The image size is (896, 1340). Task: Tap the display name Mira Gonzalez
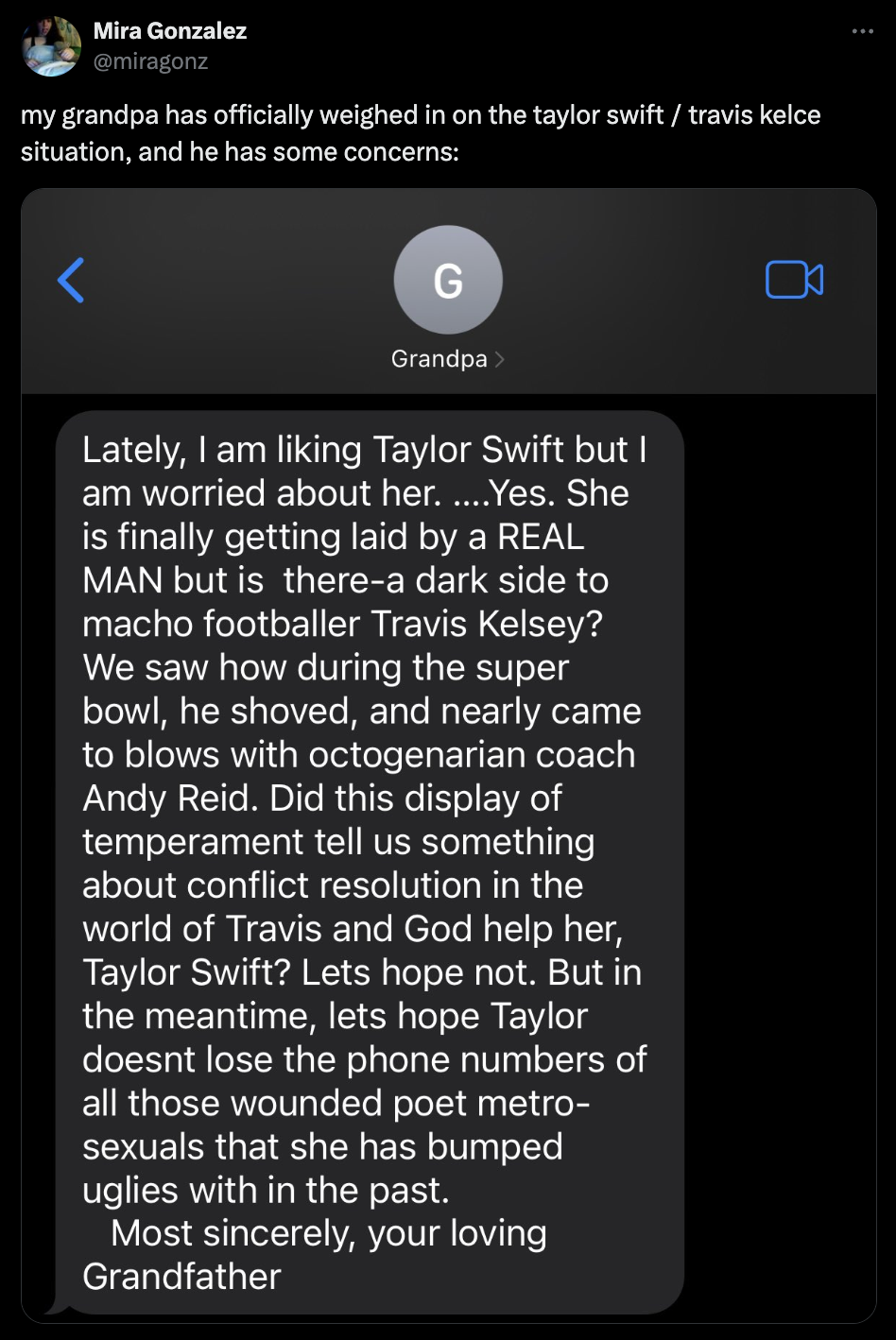[x=170, y=31]
